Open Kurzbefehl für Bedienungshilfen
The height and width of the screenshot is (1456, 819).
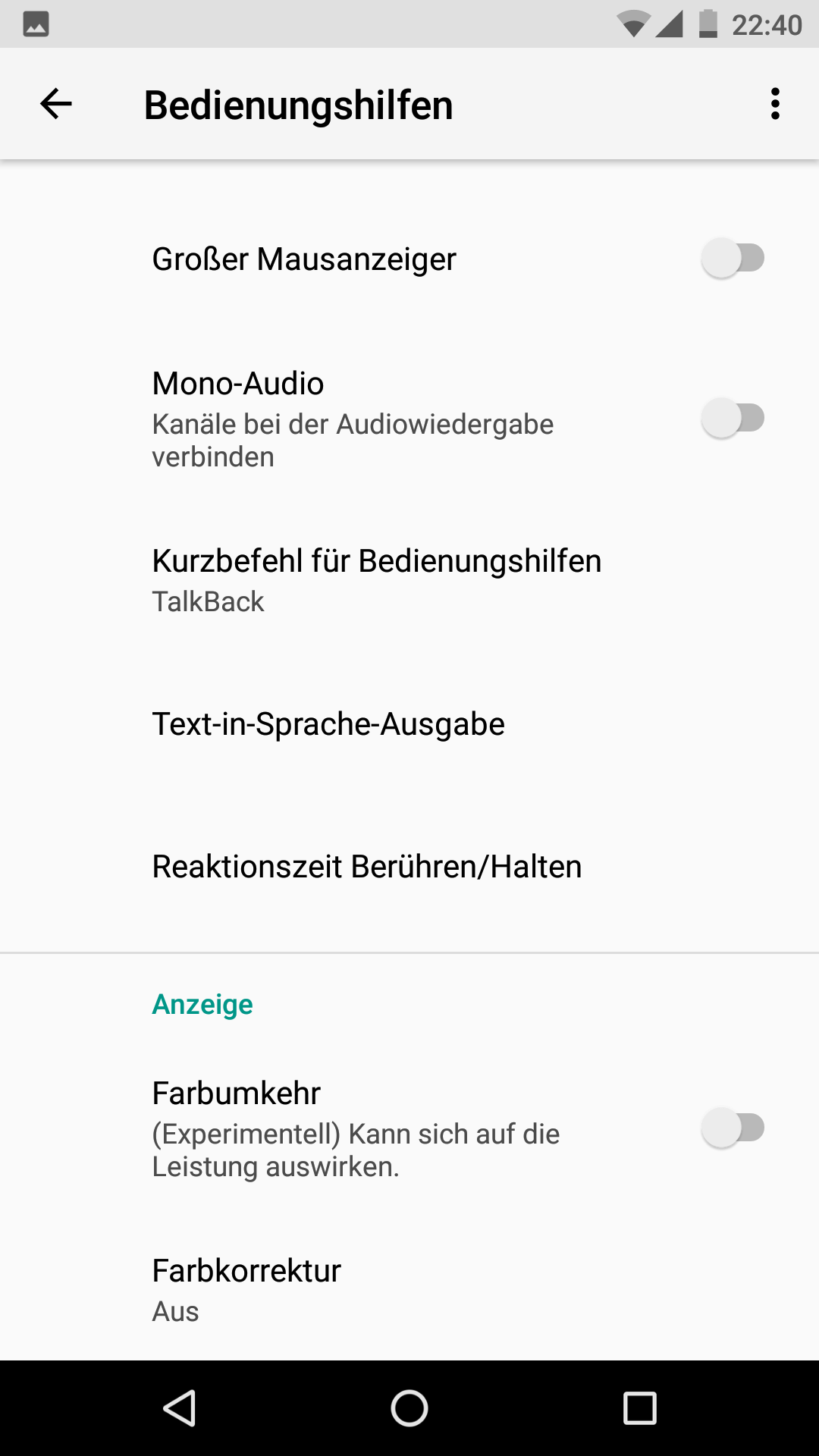click(377, 580)
